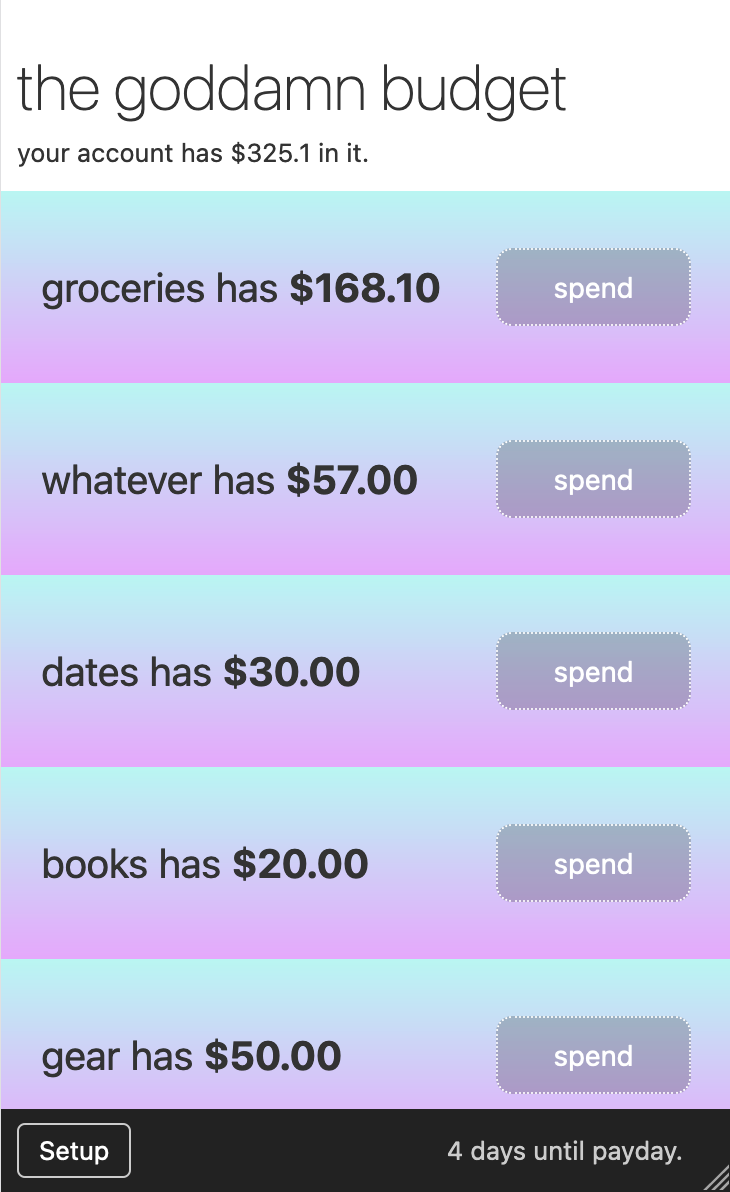The image size is (730, 1192).
Task: Click spend next to whatever
Action: click(x=593, y=480)
